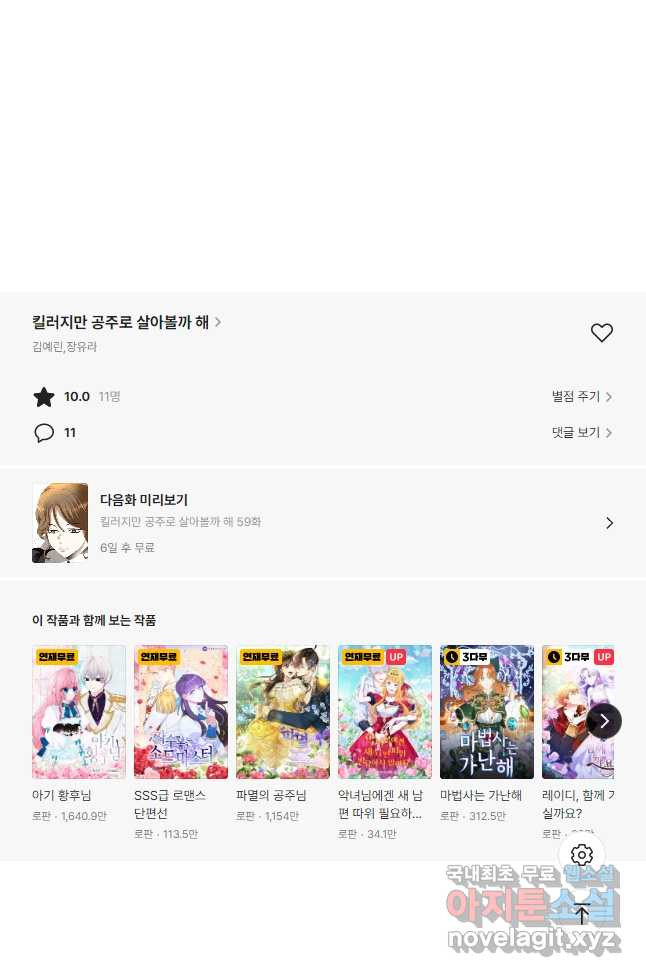Show next recommended comics with the arrow

pyautogui.click(x=604, y=721)
